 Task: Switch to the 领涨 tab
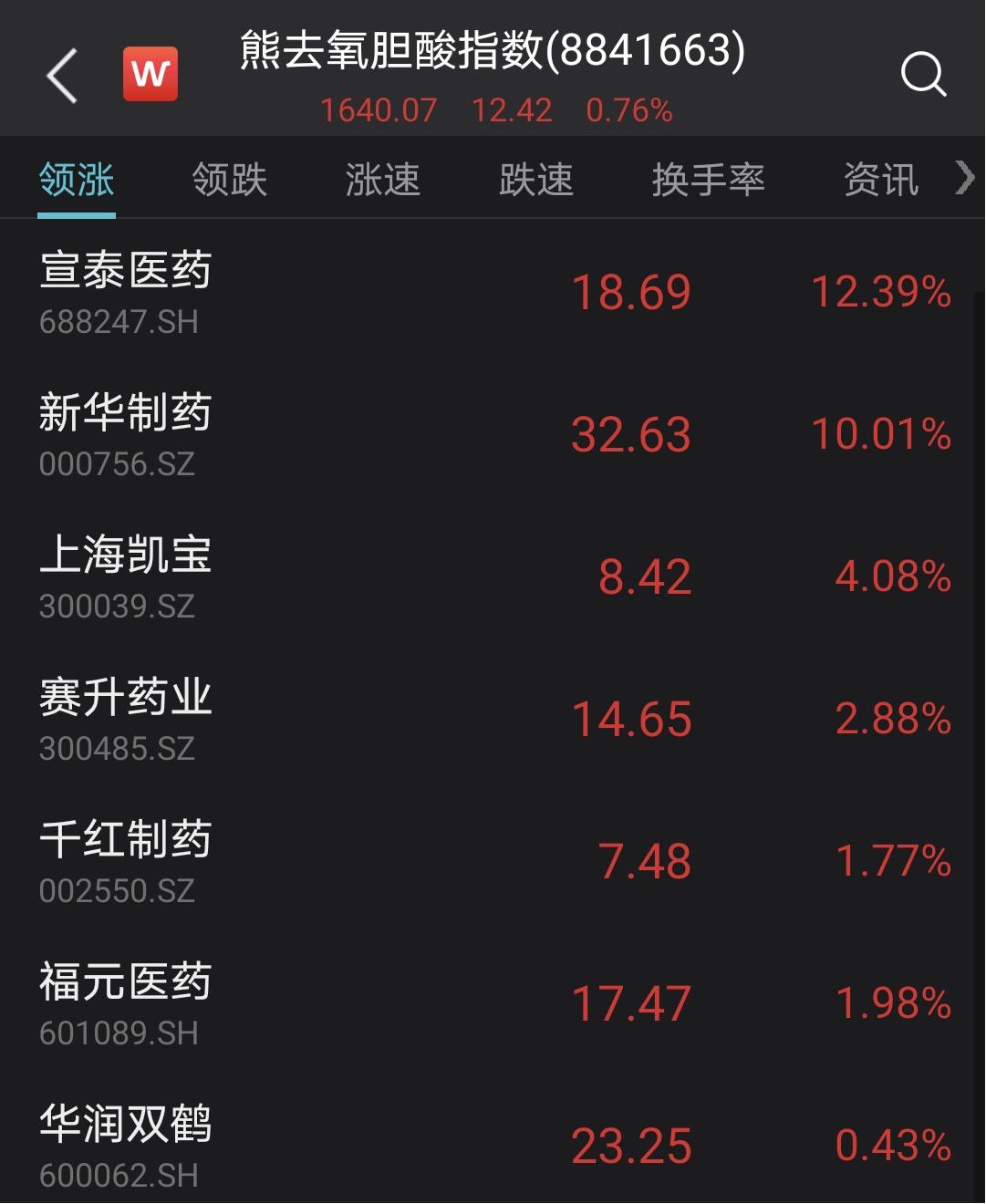(x=77, y=180)
